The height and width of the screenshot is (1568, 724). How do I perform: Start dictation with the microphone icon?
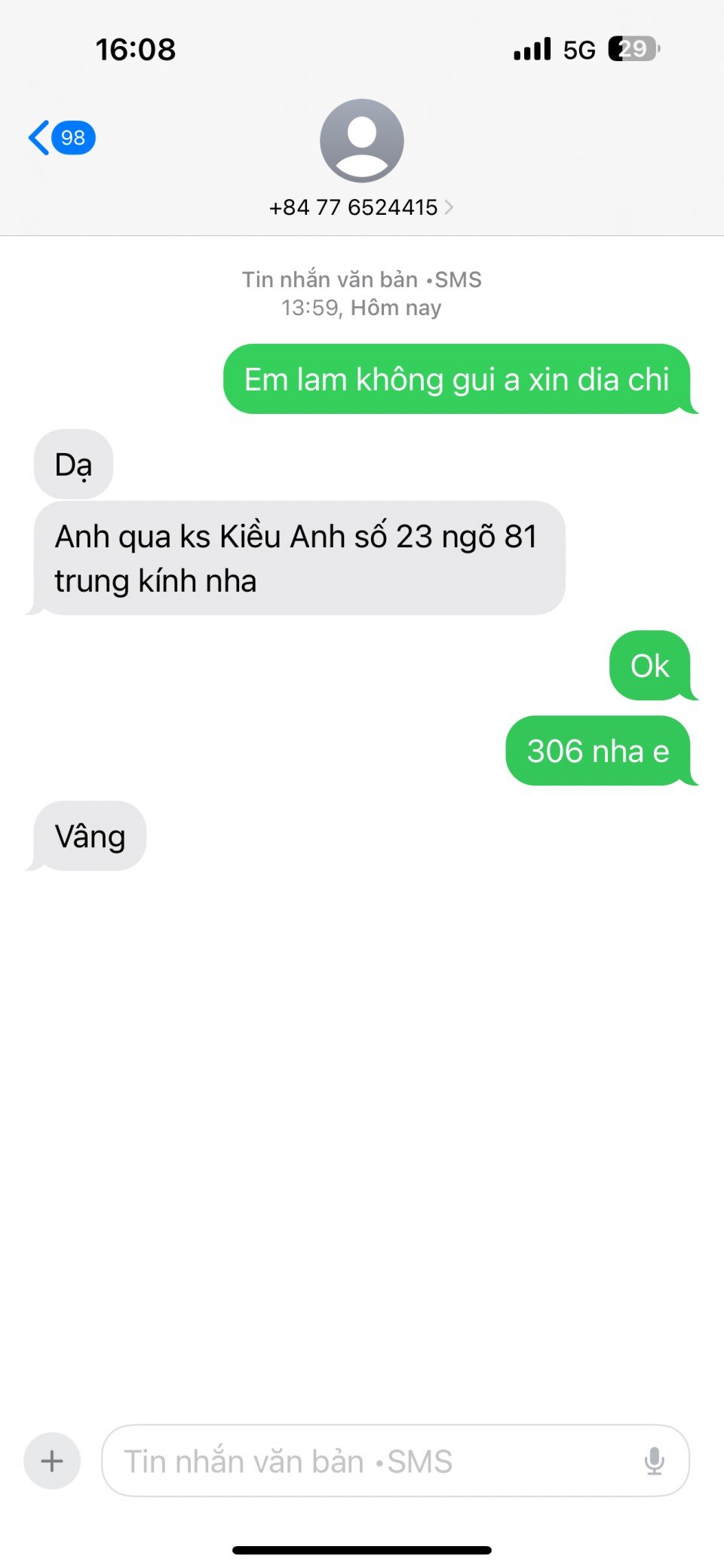(x=654, y=1461)
